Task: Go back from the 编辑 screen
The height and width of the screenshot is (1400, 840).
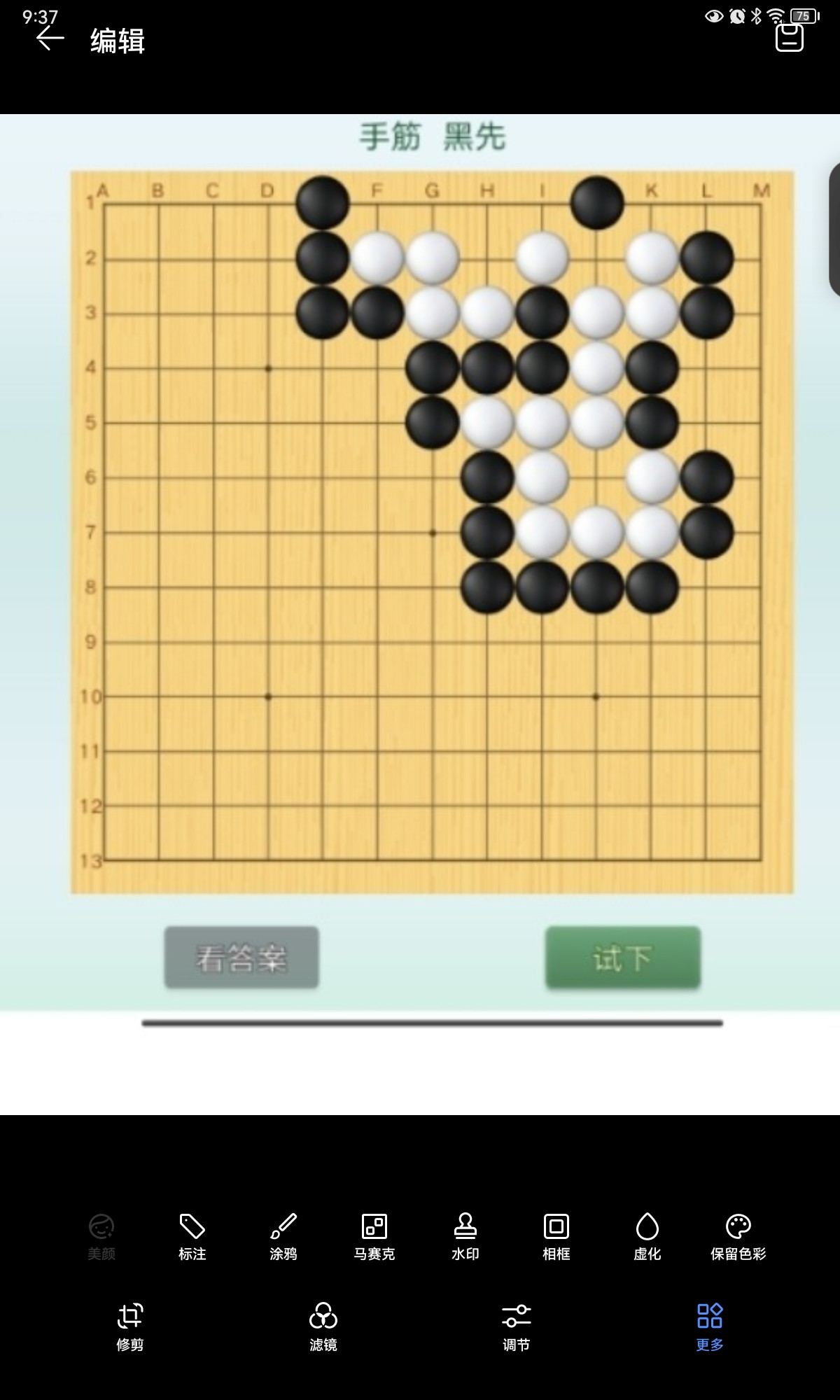Action: click(x=50, y=39)
